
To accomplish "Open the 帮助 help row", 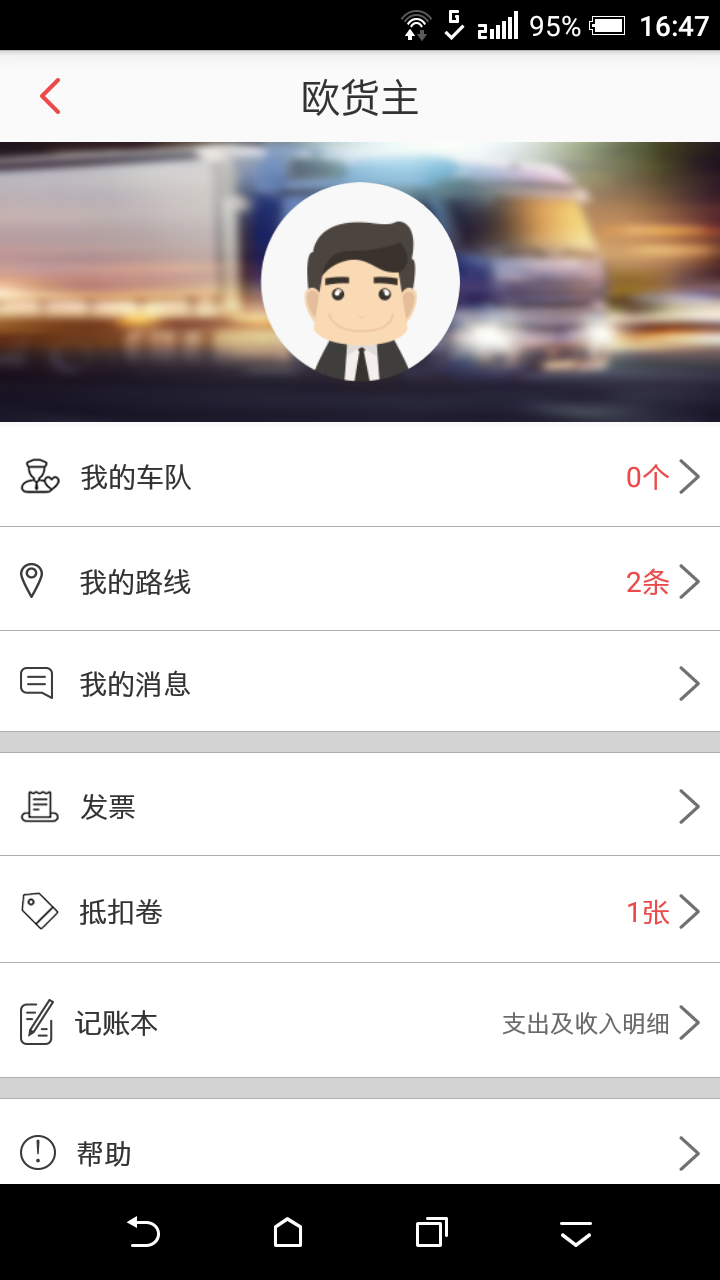I will pyautogui.click(x=360, y=1152).
